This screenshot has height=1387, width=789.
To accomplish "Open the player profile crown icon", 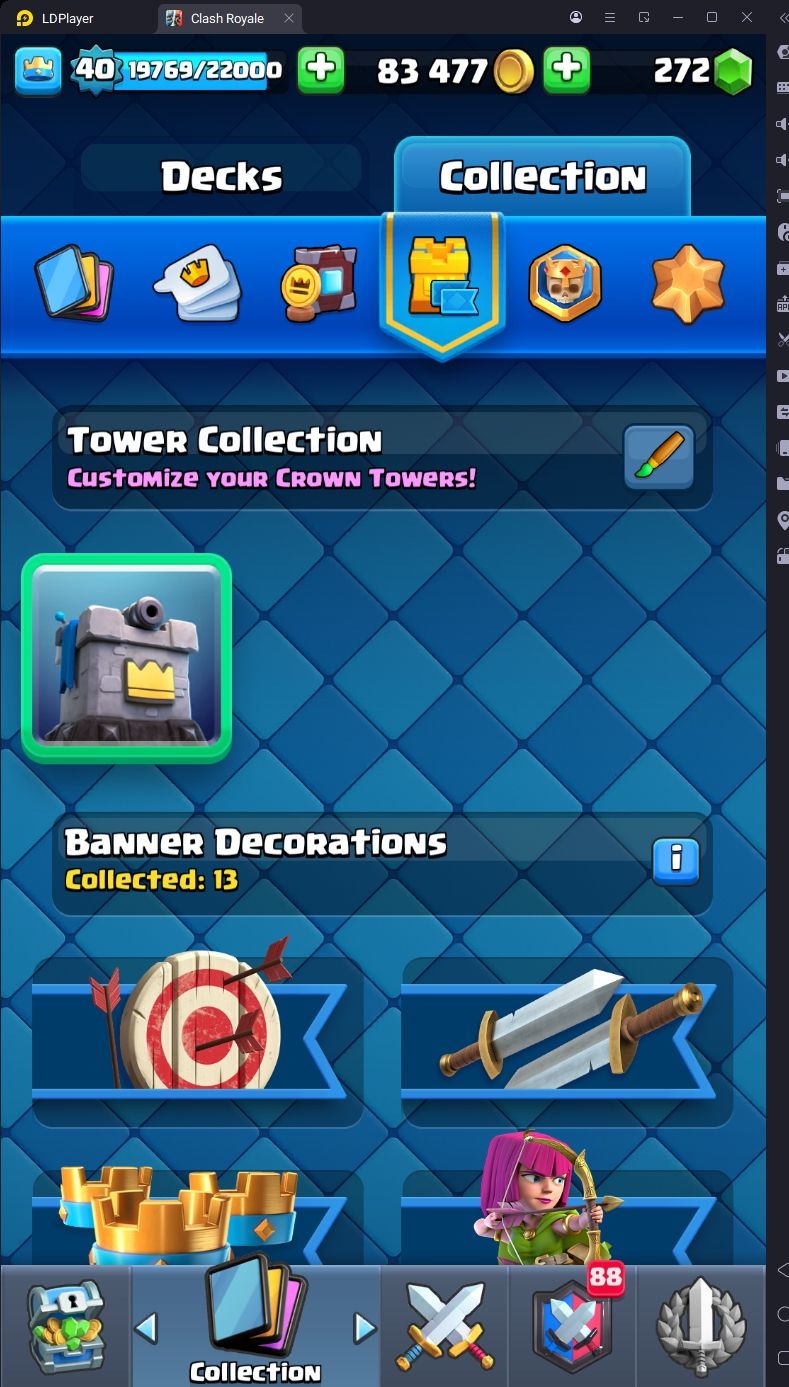I will [x=38, y=70].
